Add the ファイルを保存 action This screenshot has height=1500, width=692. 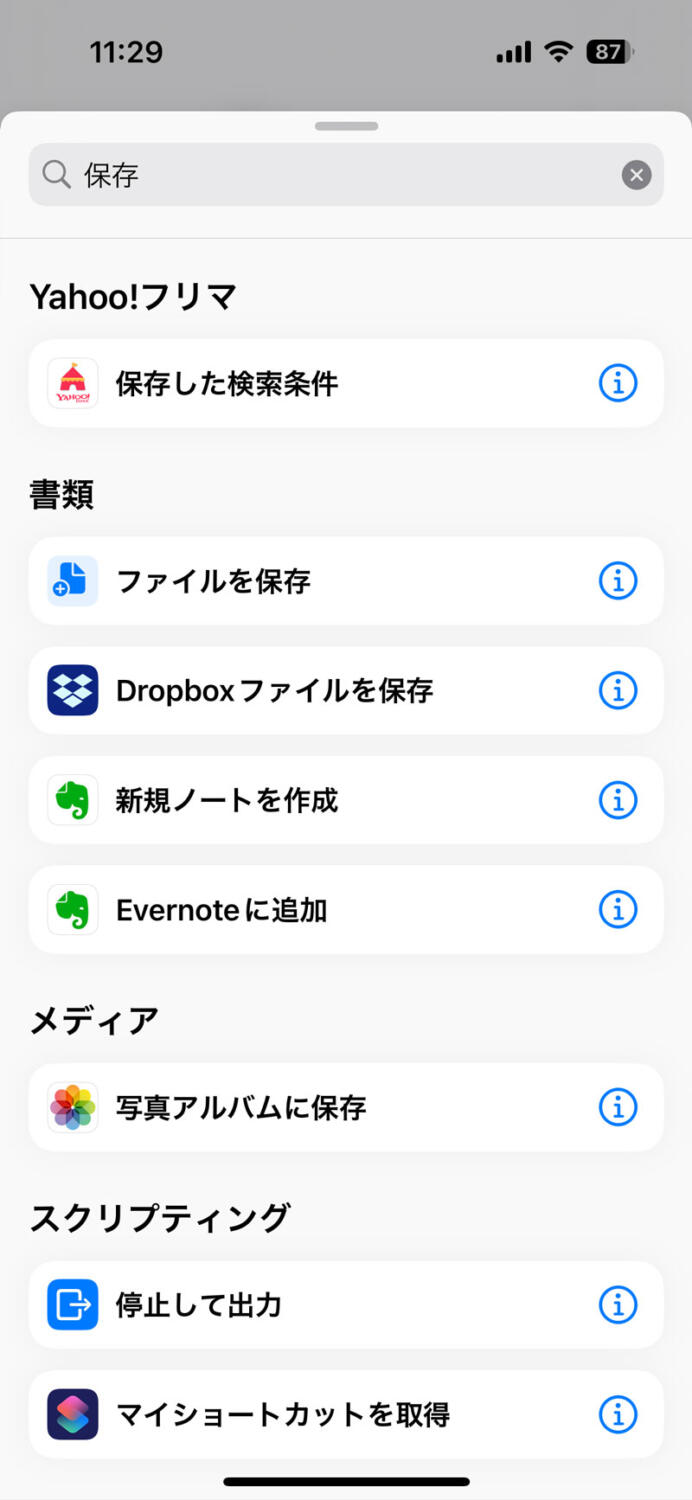(x=346, y=581)
